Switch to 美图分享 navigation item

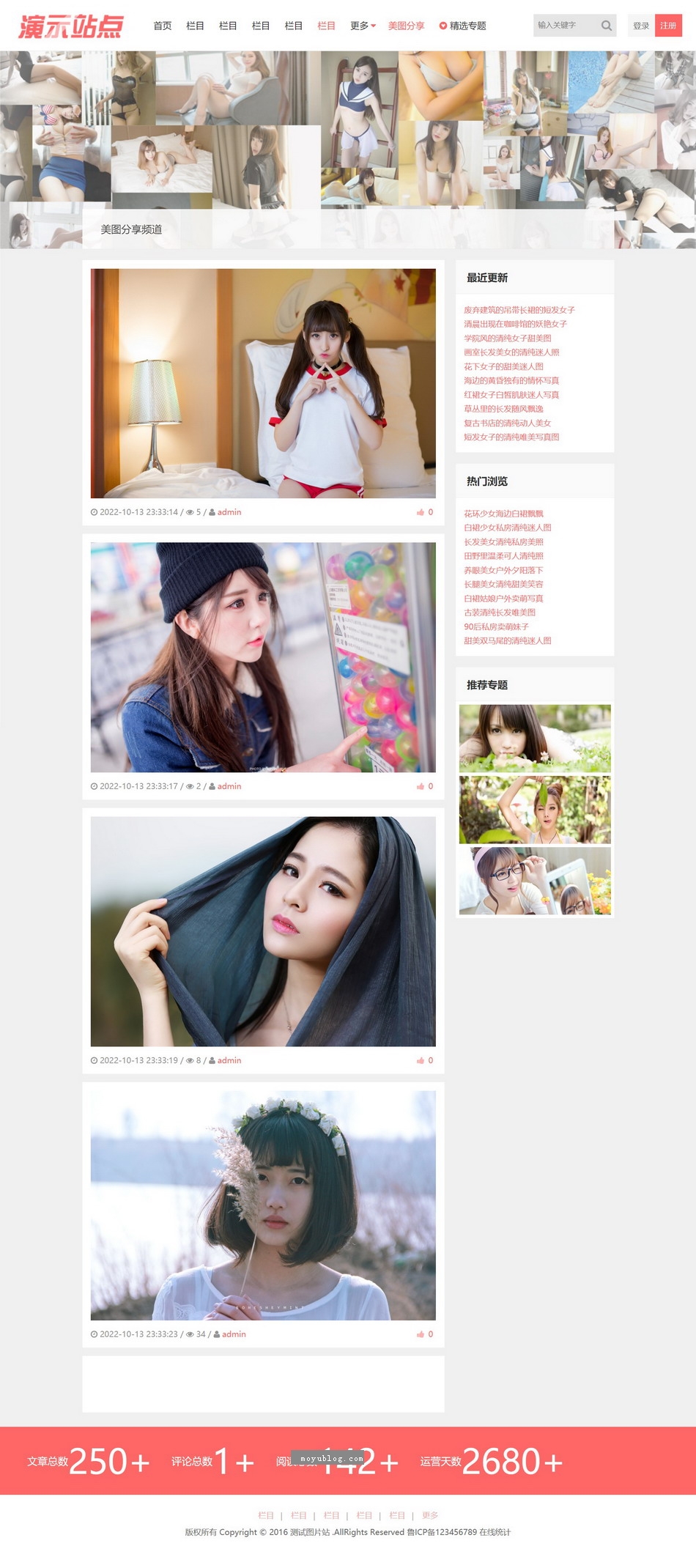[407, 26]
